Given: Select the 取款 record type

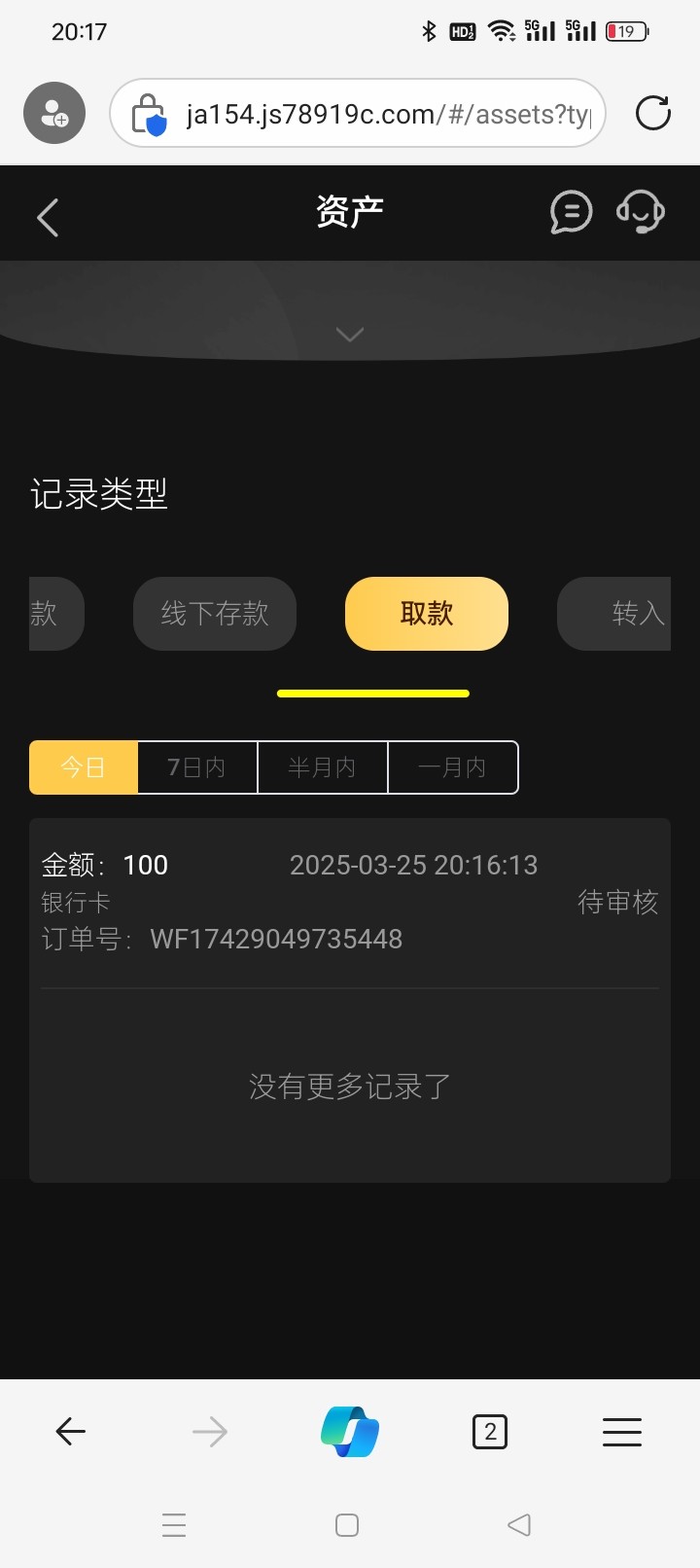Looking at the screenshot, I should (427, 614).
